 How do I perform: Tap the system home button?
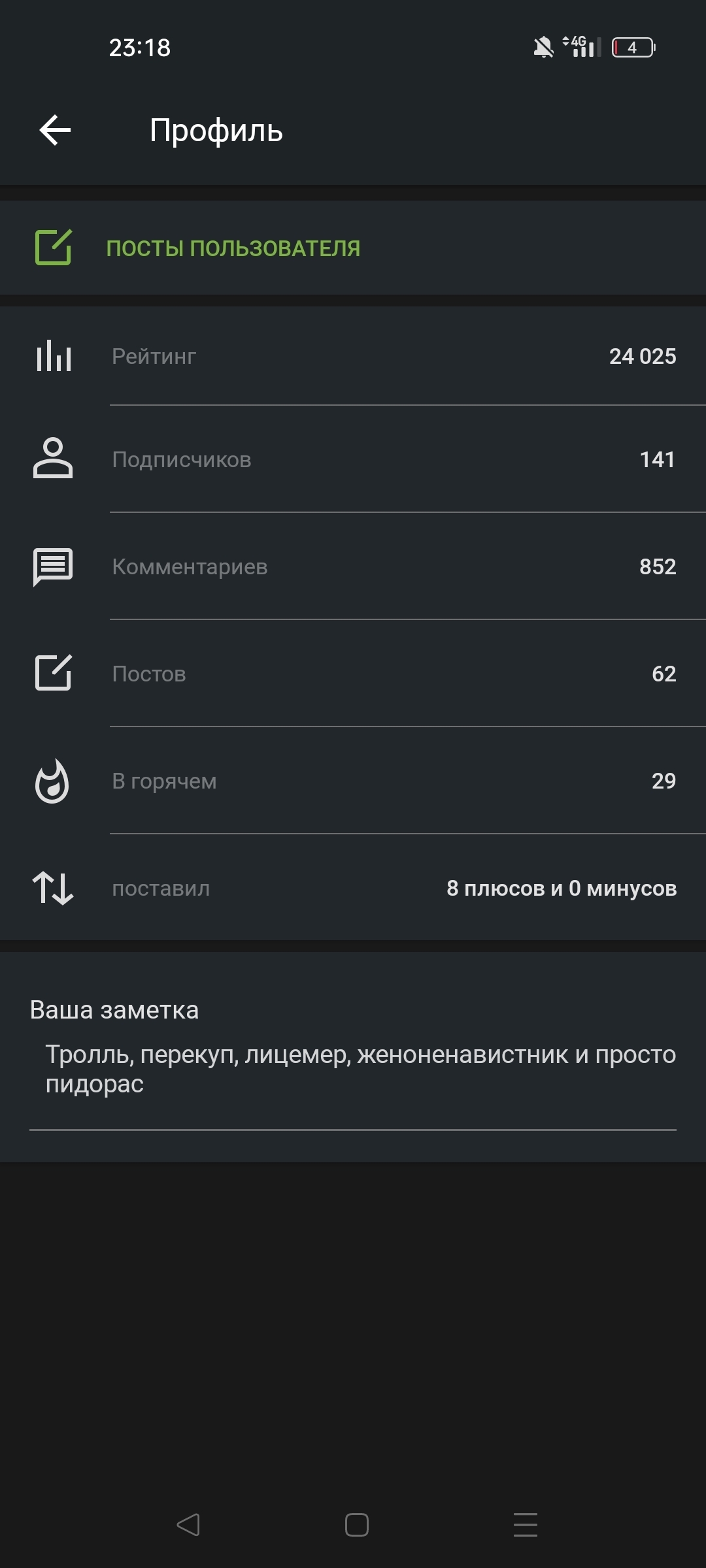(x=356, y=1525)
